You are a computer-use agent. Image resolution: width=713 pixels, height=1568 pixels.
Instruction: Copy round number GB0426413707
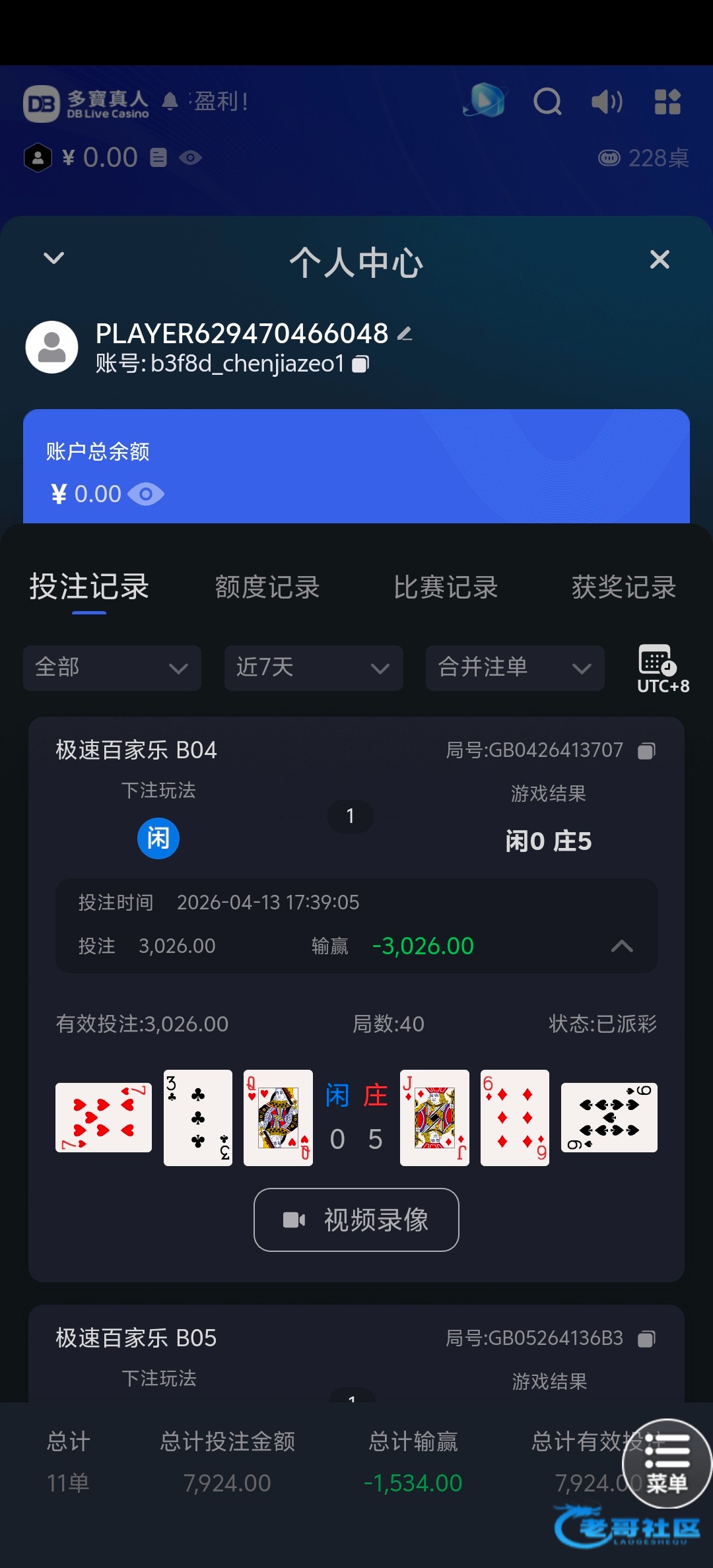tap(646, 751)
